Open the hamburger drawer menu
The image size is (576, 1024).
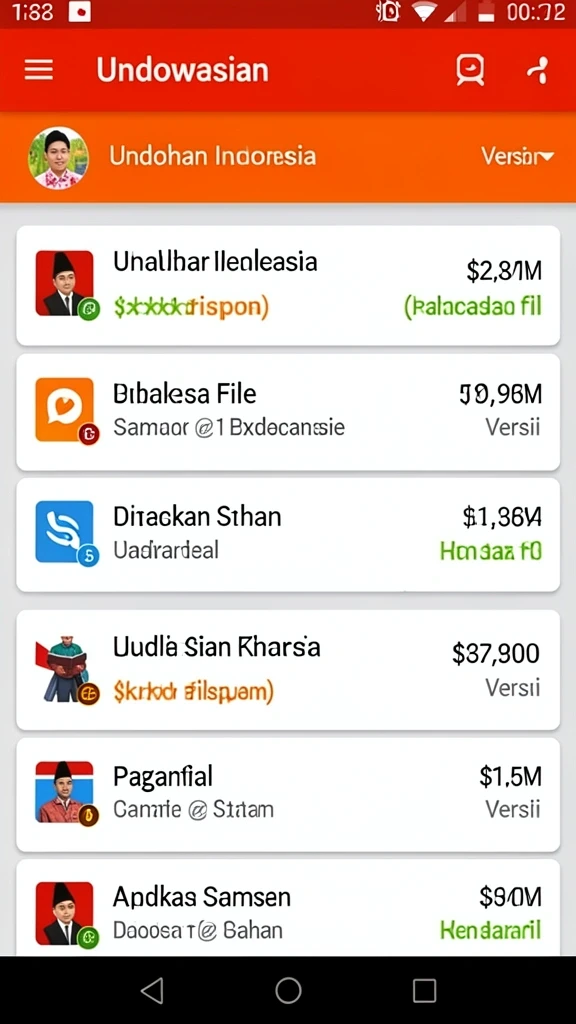[39, 70]
